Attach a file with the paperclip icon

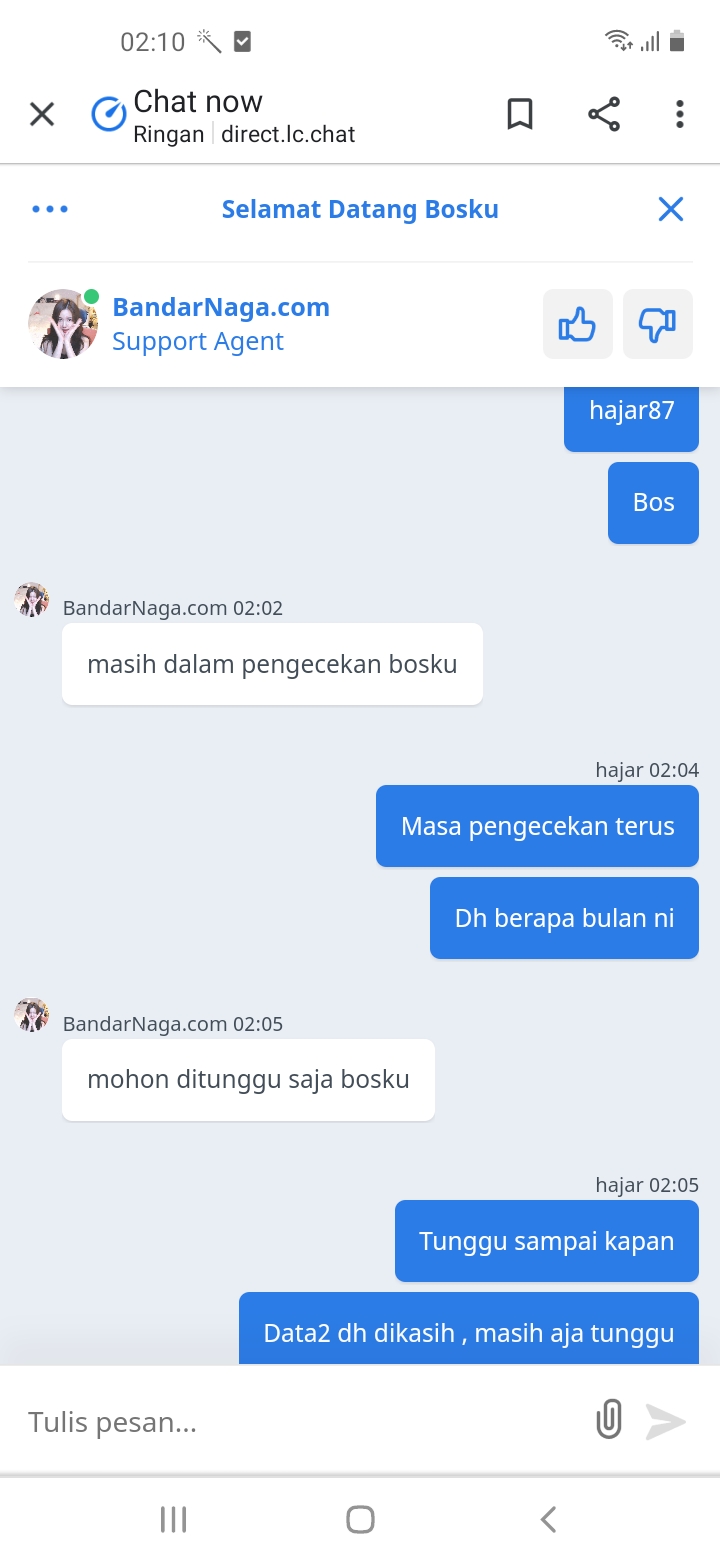click(609, 1420)
